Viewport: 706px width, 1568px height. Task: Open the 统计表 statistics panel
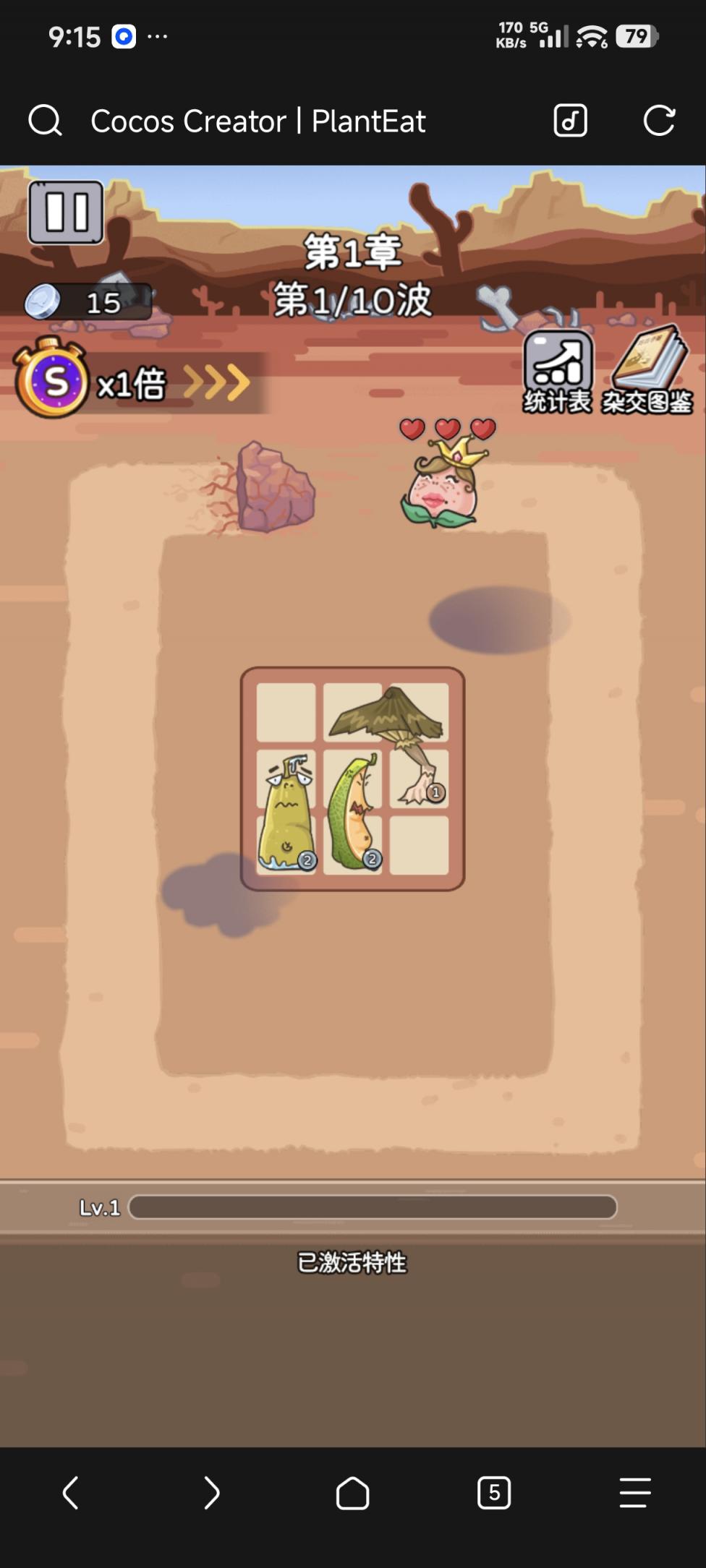[558, 371]
